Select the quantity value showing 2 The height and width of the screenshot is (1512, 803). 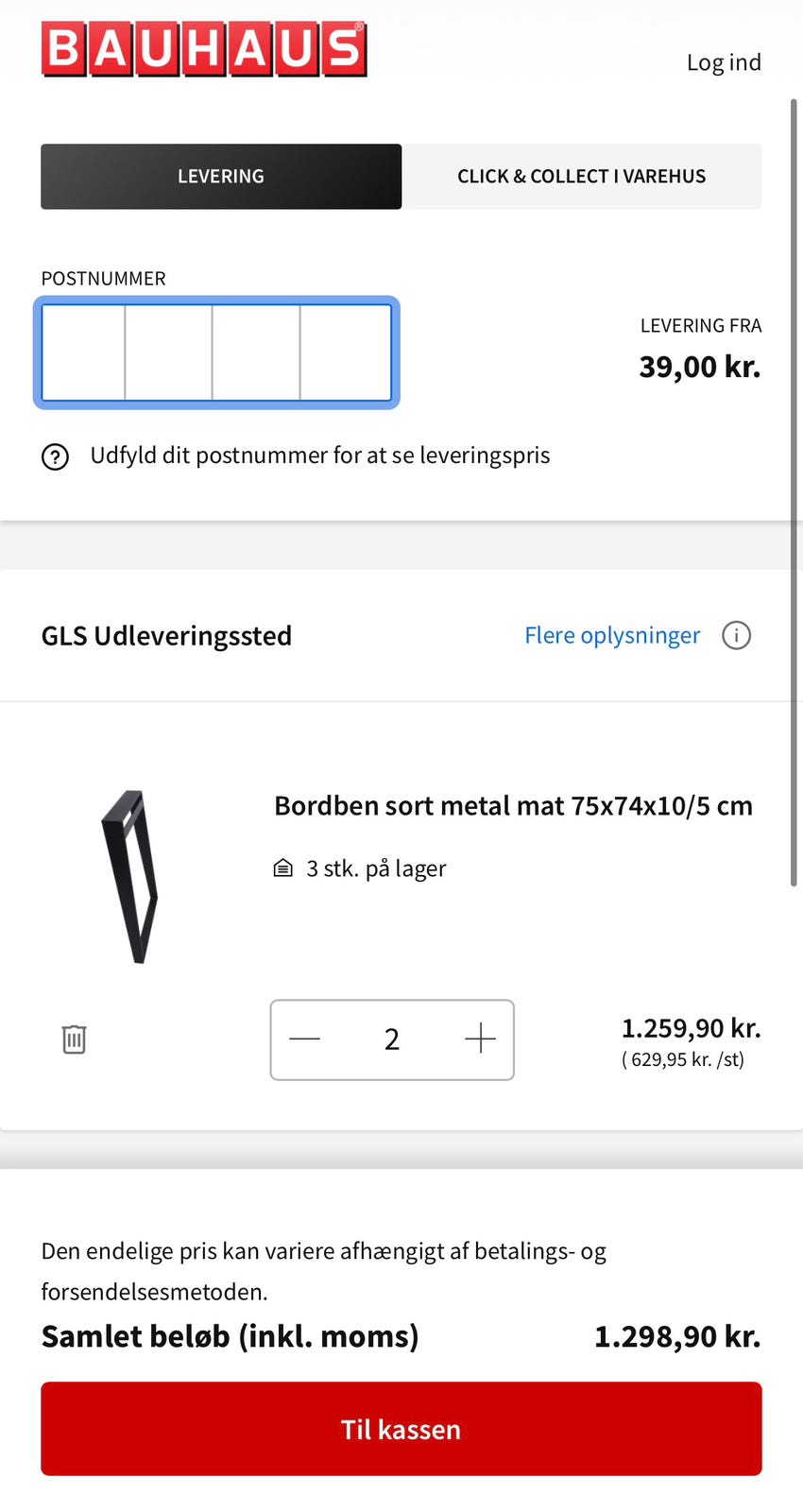(392, 1039)
